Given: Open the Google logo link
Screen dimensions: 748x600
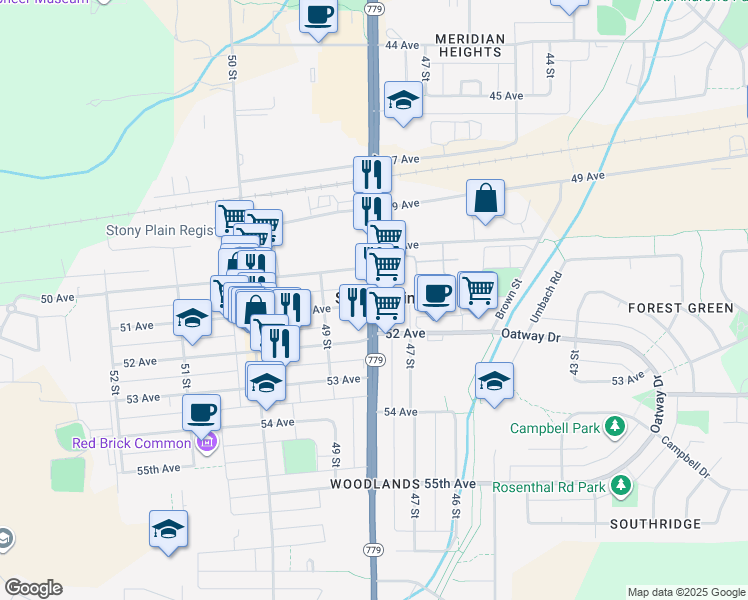Looking at the screenshot, I should 33,588.
